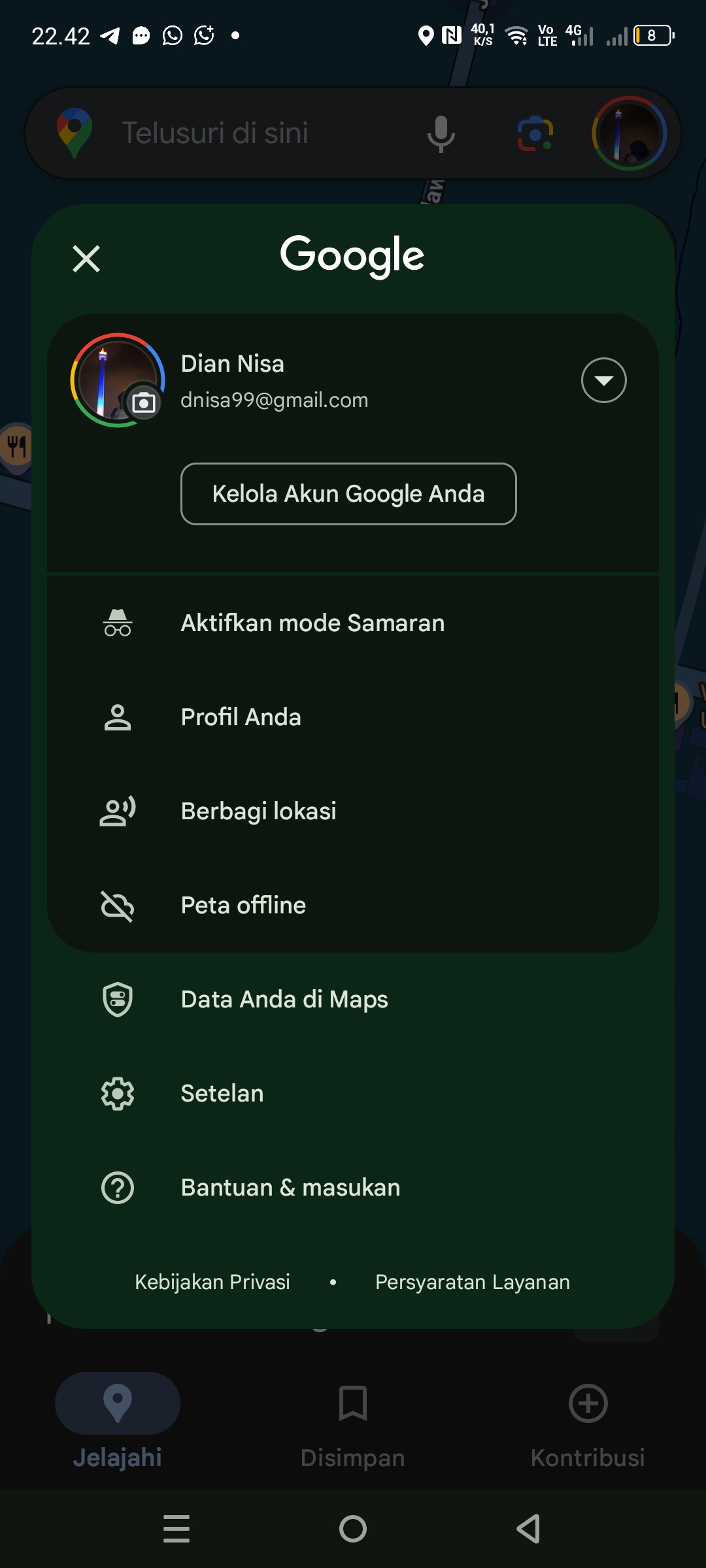Screen dimensions: 706x1568
Task: Open Bantuan & masukan
Action: (x=353, y=1188)
